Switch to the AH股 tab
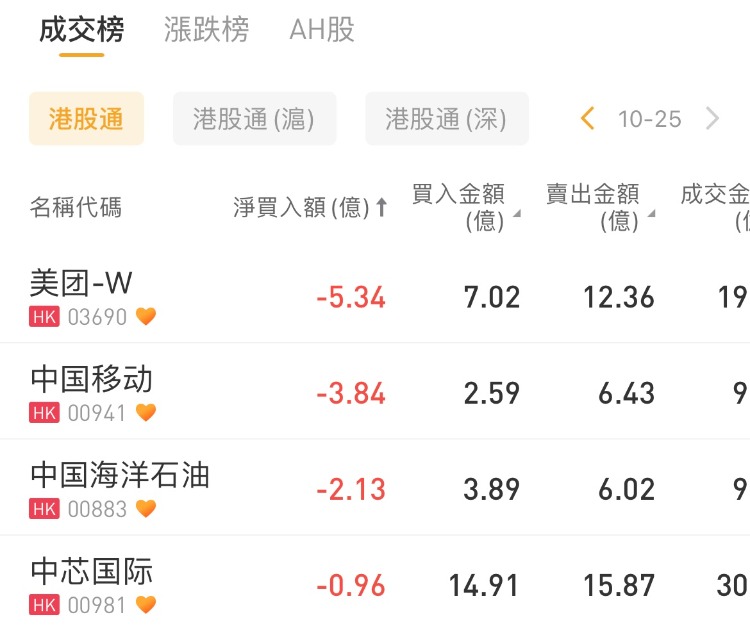The width and height of the screenshot is (750, 626). coord(322,30)
